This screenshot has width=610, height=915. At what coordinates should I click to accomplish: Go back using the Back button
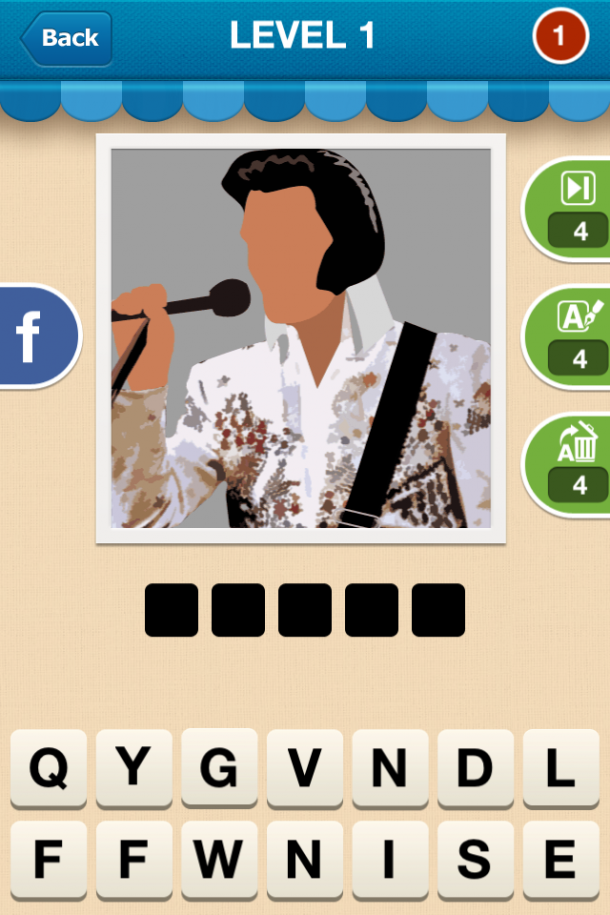pyautogui.click(x=67, y=38)
